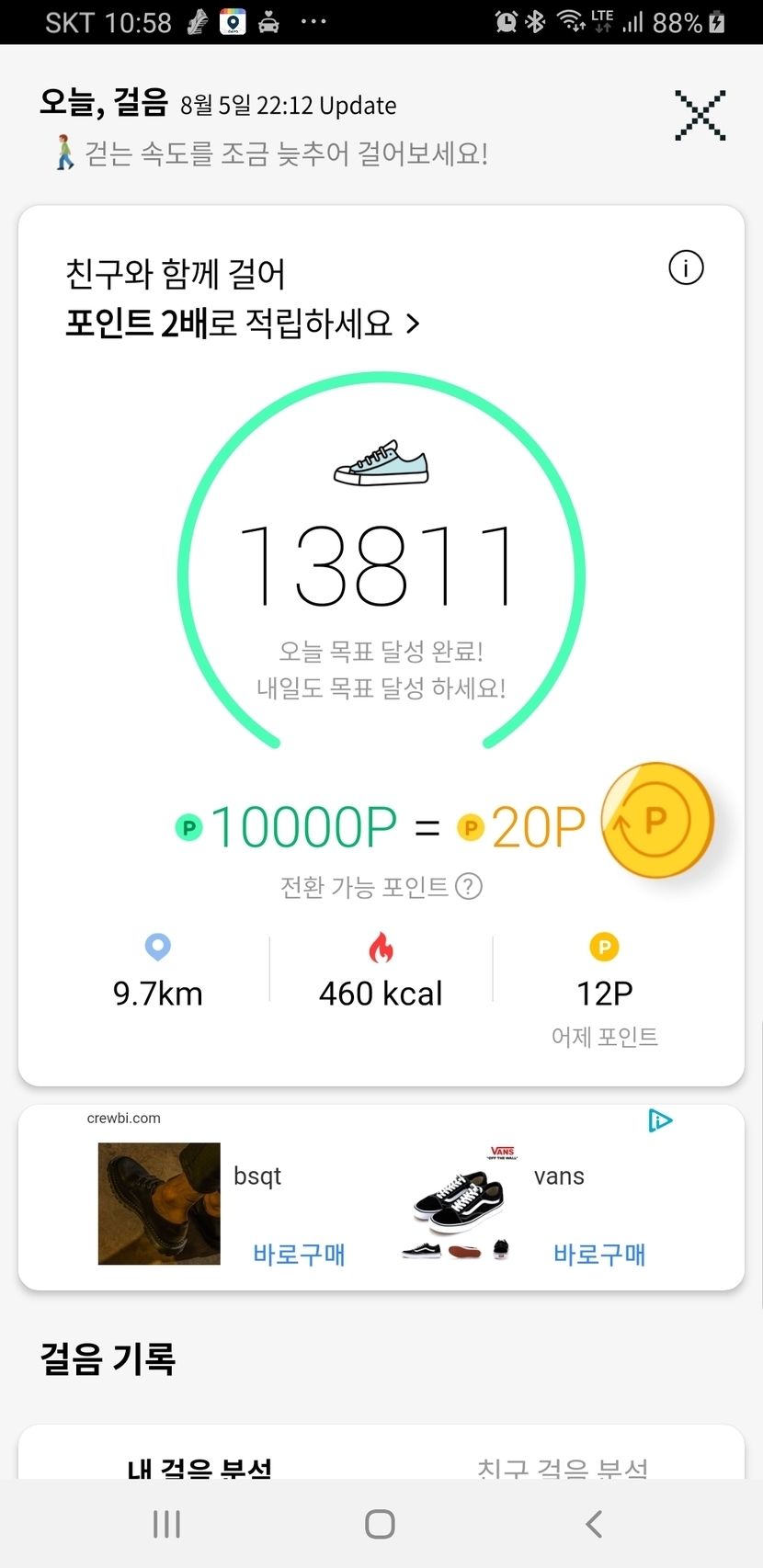Switch to the 내 걸음 분석 tab

[199, 1467]
